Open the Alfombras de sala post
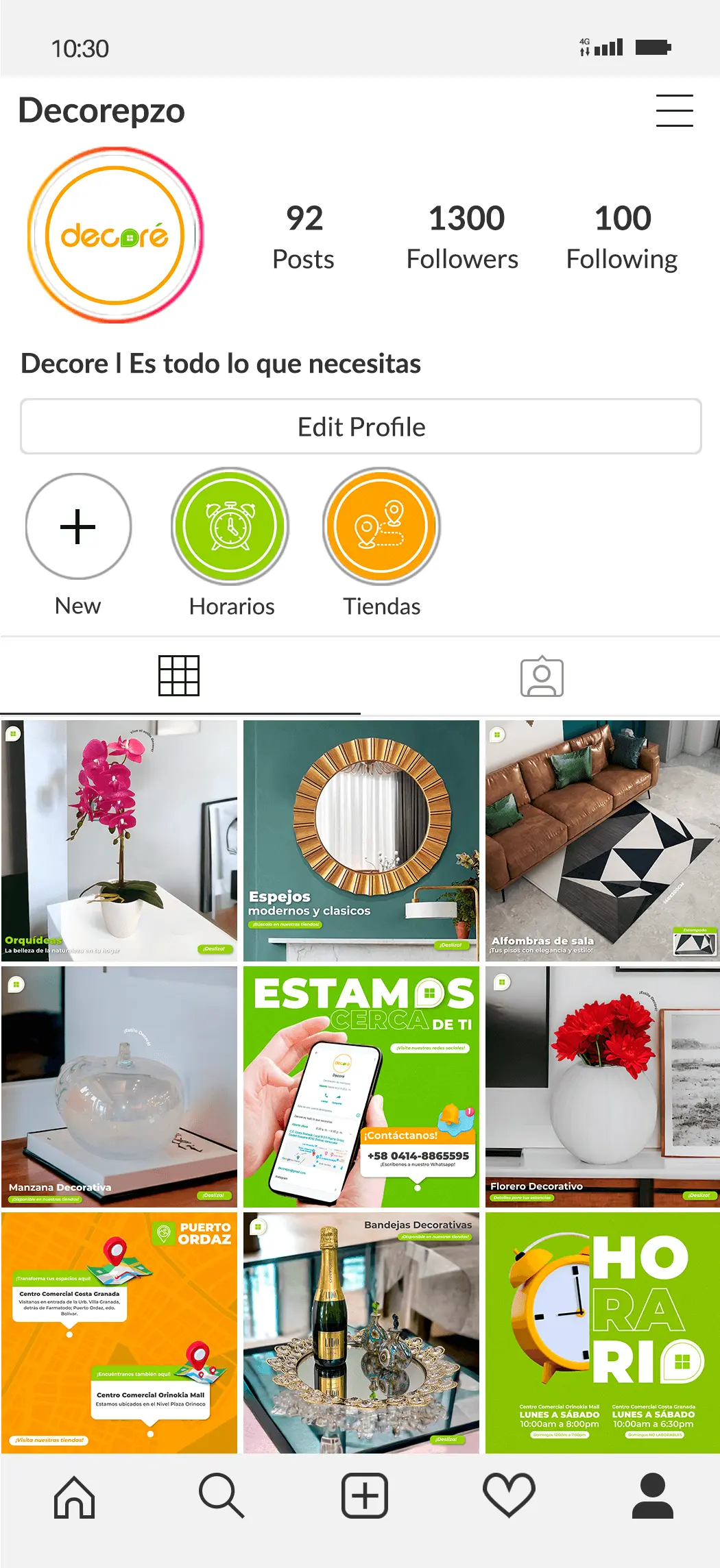The height and width of the screenshot is (1568, 720). 603,840
